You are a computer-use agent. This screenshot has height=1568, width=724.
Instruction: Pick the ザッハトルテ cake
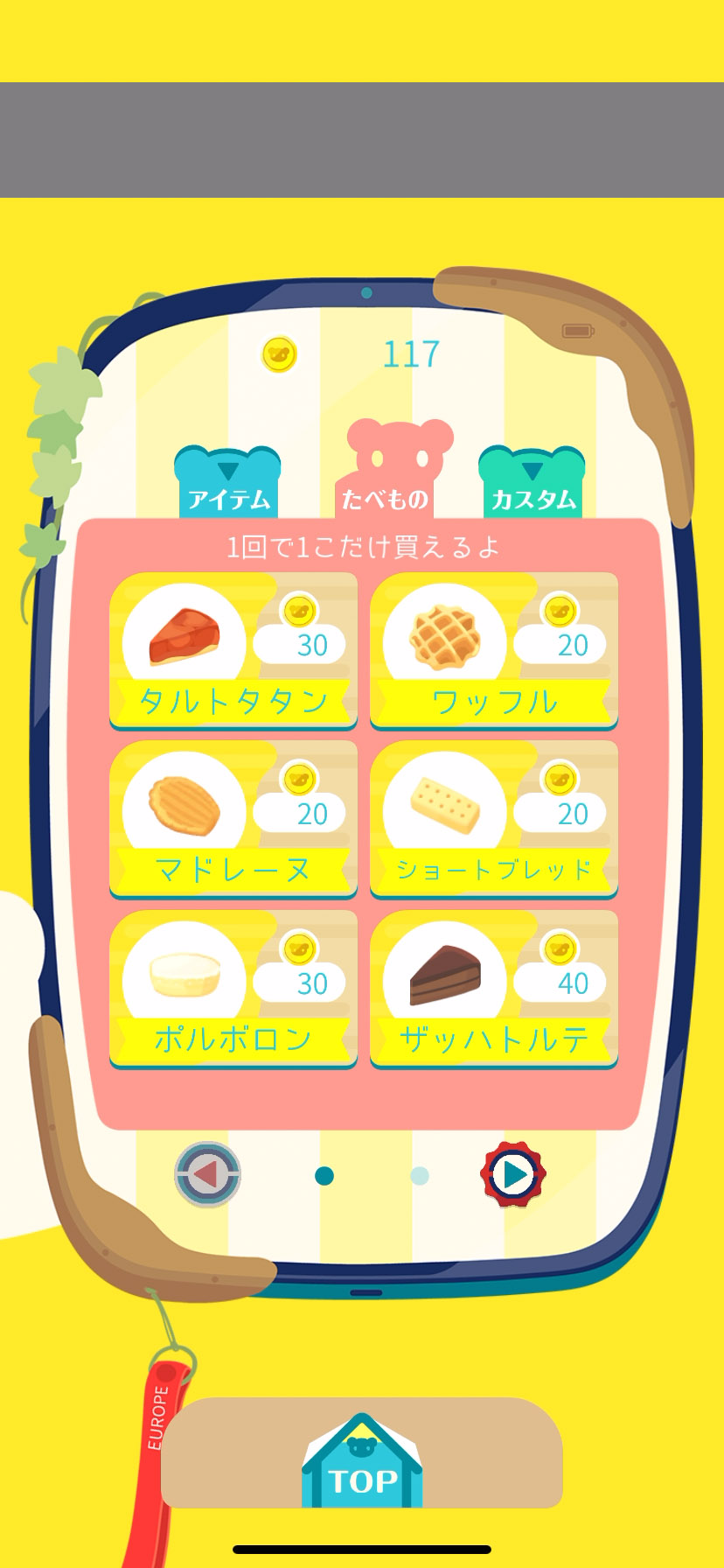pos(493,989)
